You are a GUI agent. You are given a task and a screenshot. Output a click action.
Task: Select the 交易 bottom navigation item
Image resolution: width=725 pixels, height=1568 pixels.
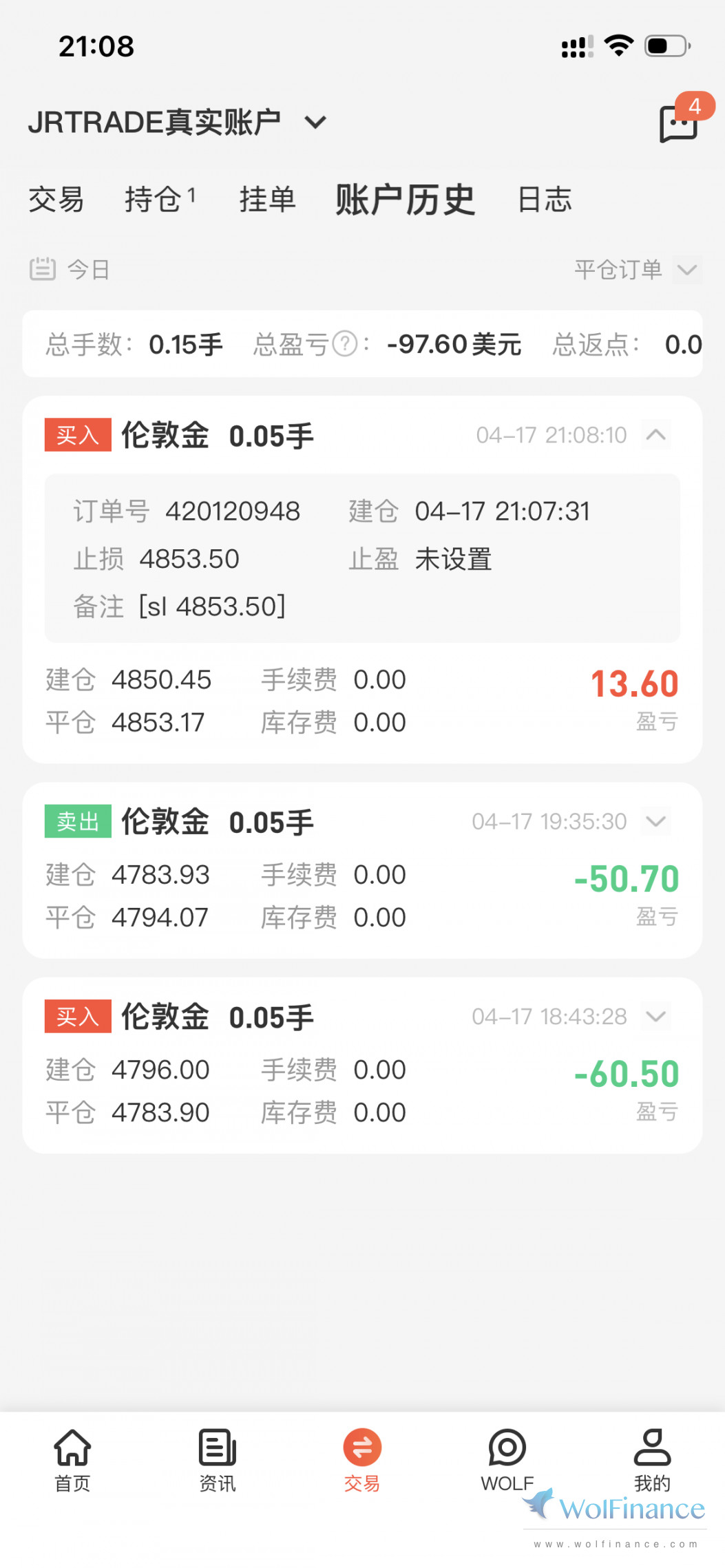[362, 1459]
